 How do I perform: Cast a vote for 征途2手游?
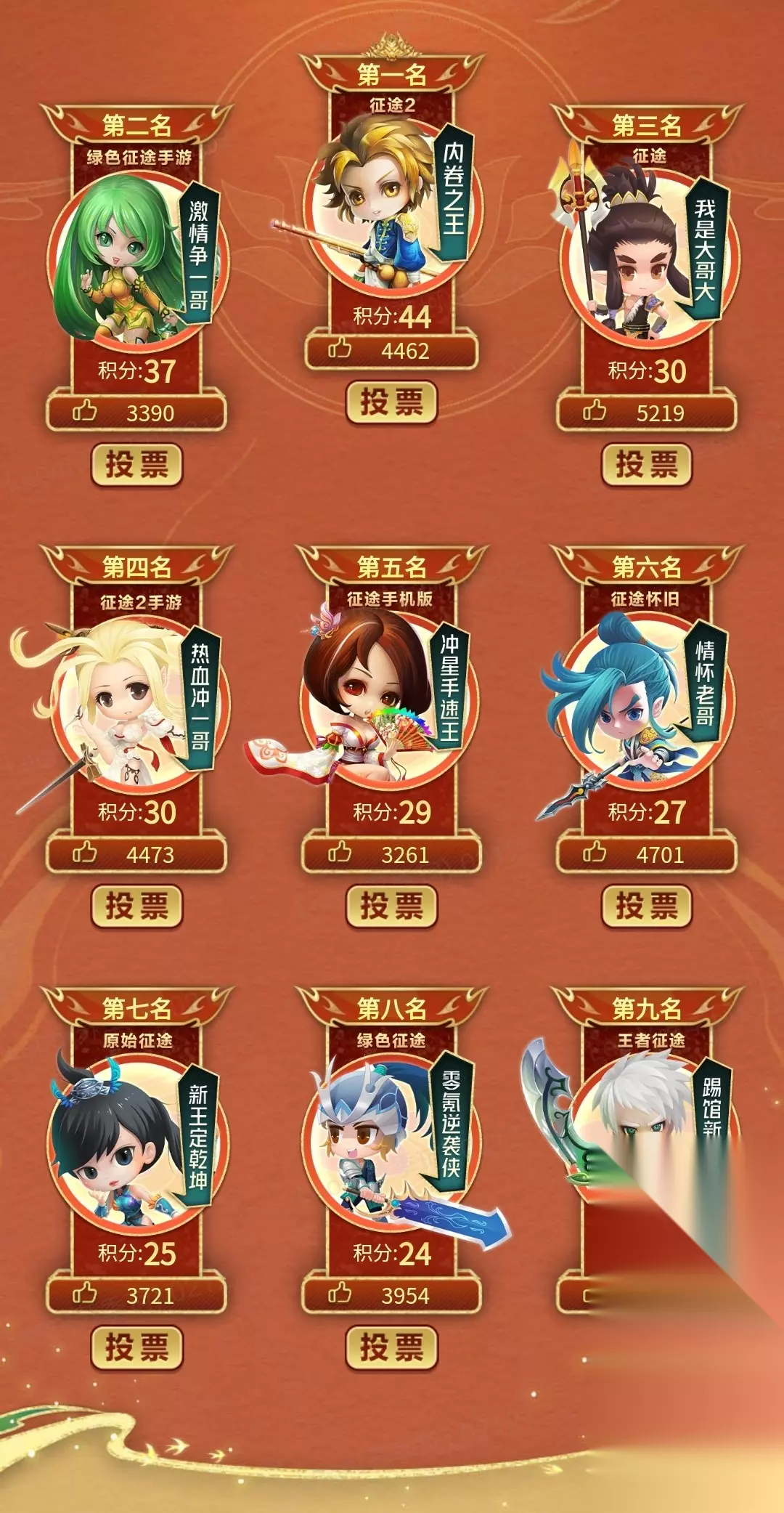(x=136, y=906)
